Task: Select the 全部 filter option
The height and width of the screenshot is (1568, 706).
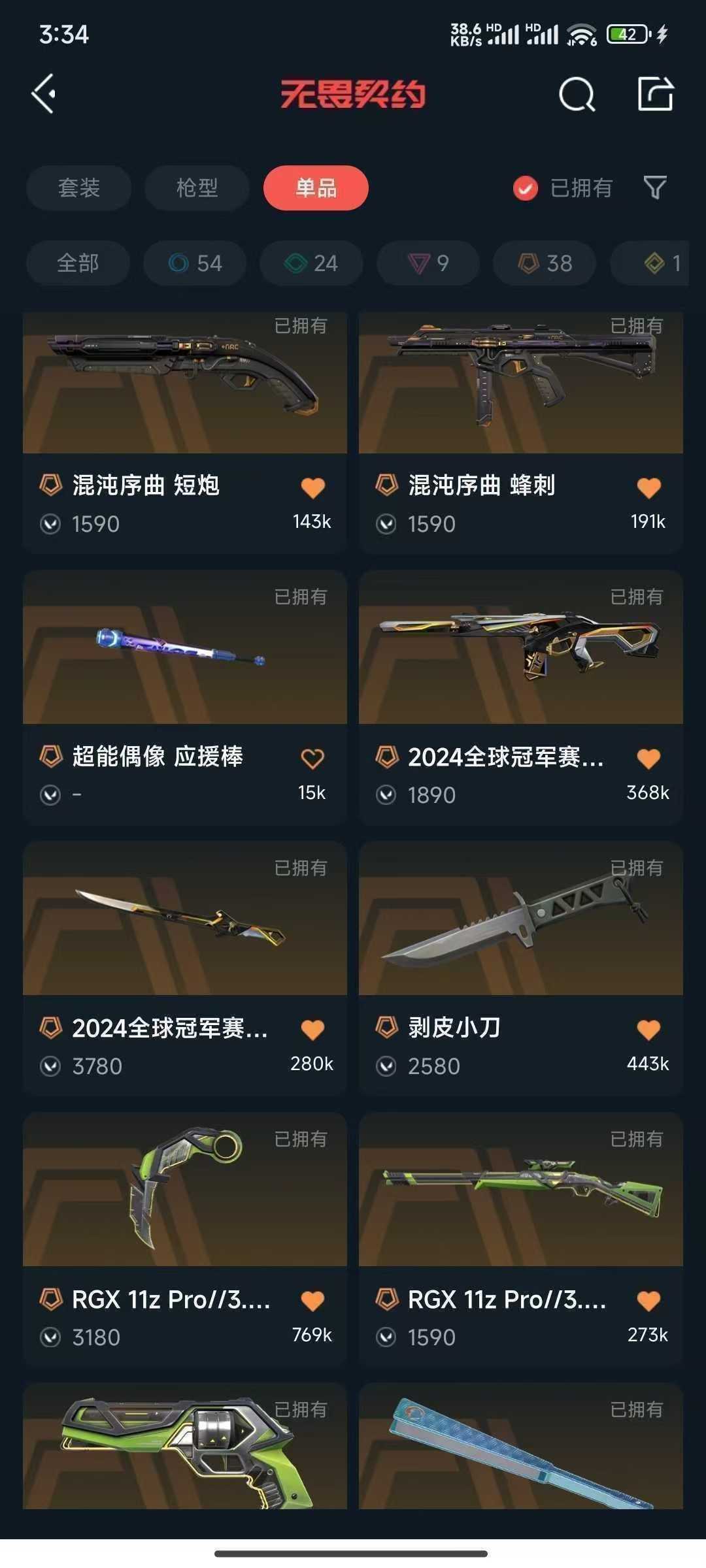Action: (76, 263)
